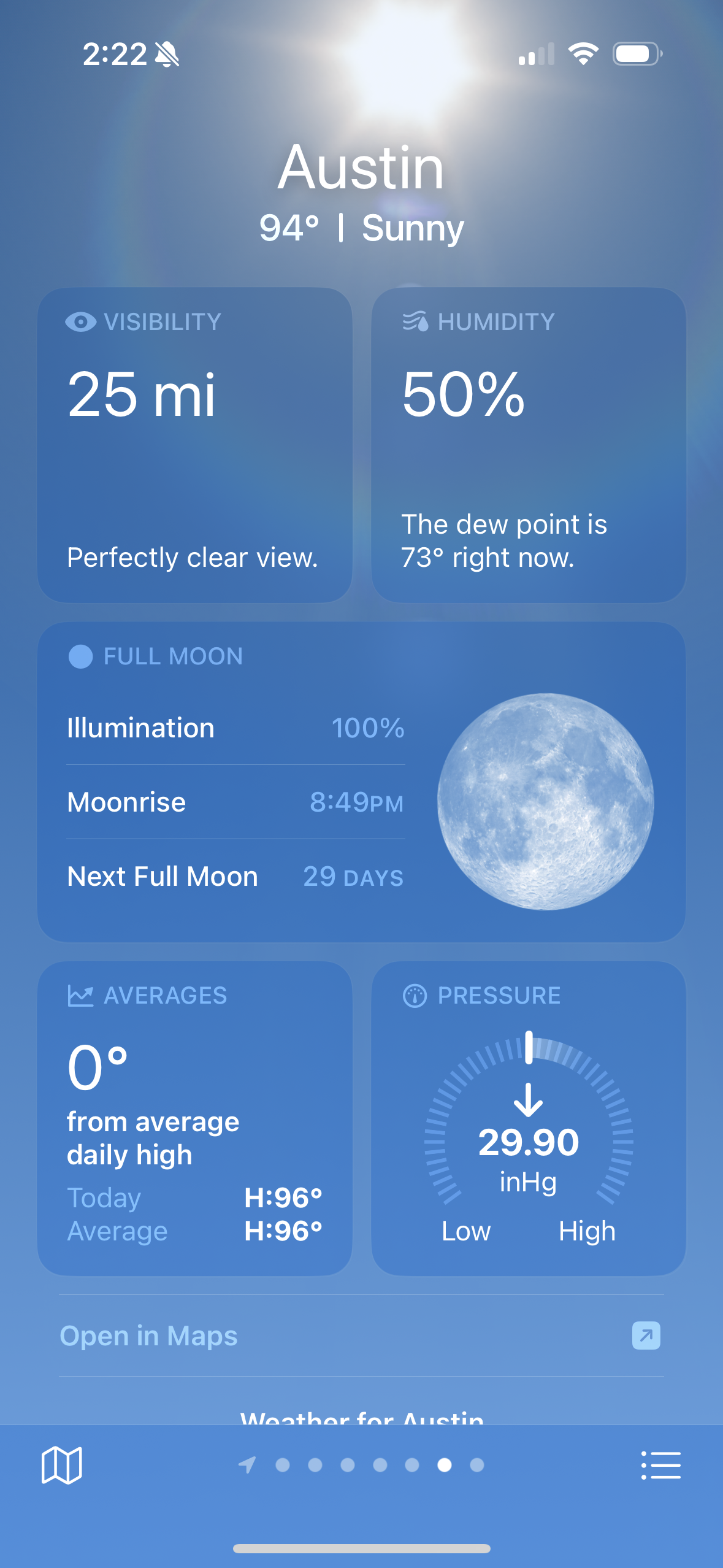Open the weather map view

coord(61,1465)
